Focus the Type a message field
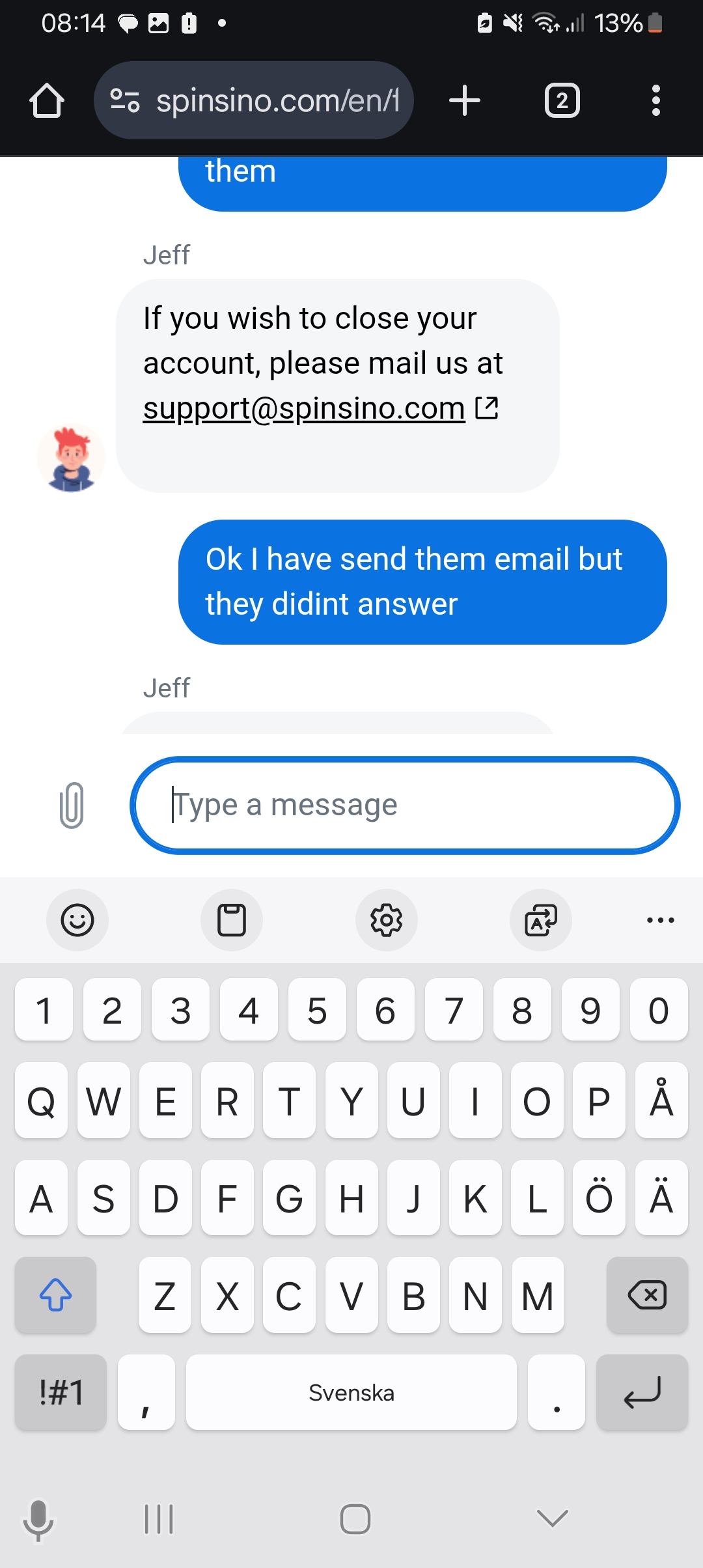Viewport: 703px width, 1568px height. (x=405, y=805)
